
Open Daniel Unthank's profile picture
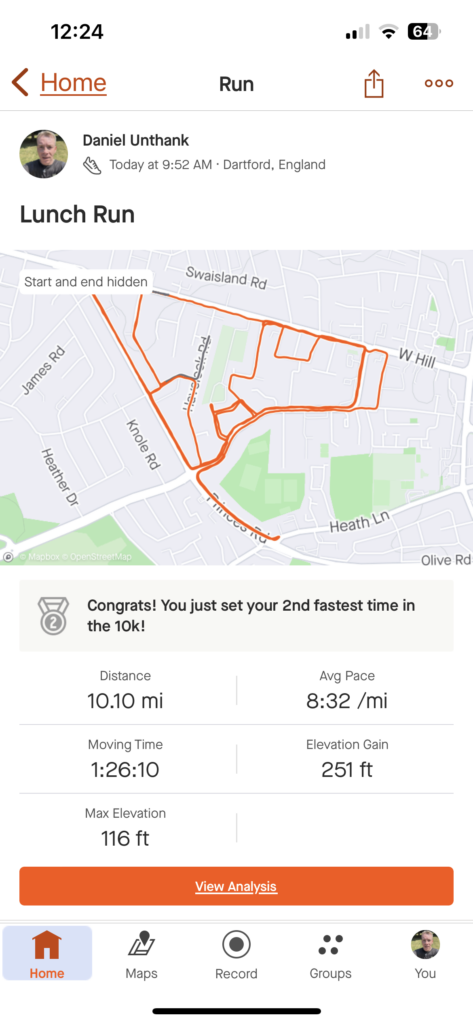point(44,154)
